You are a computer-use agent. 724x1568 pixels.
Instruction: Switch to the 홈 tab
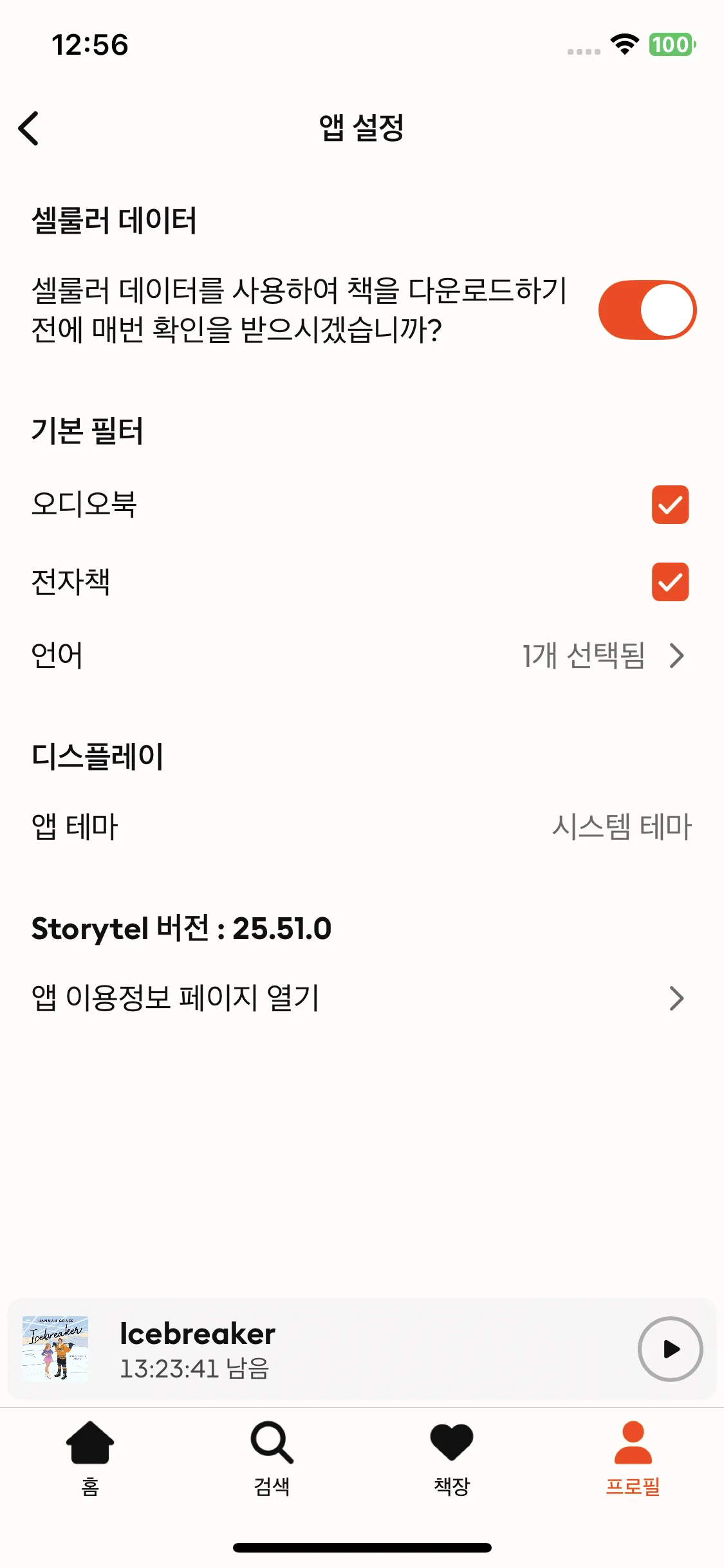coord(90,1459)
